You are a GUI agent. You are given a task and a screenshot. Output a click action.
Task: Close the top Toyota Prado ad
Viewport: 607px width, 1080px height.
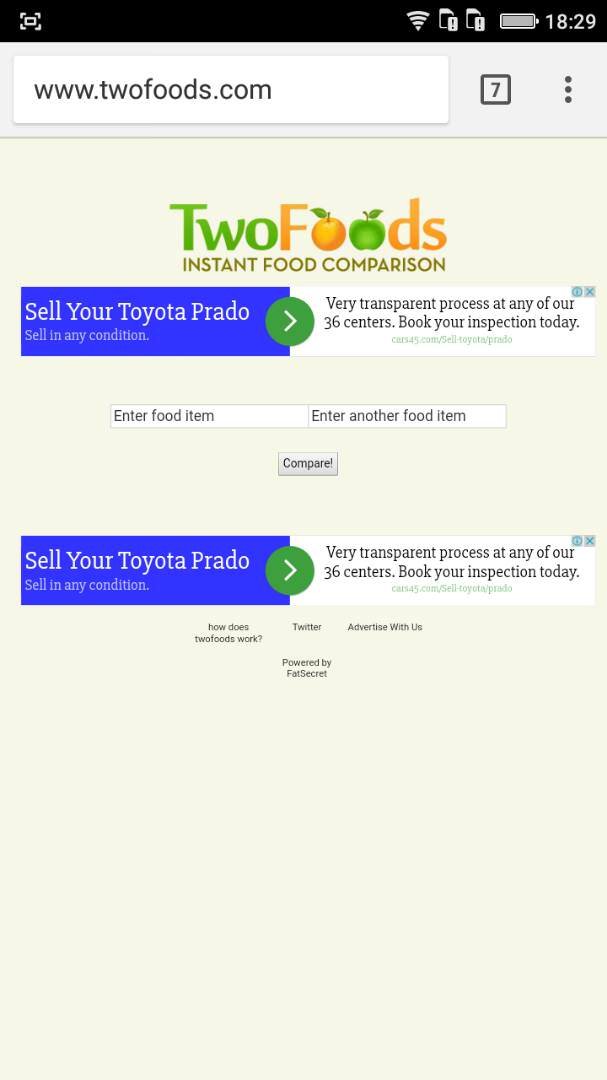(590, 292)
